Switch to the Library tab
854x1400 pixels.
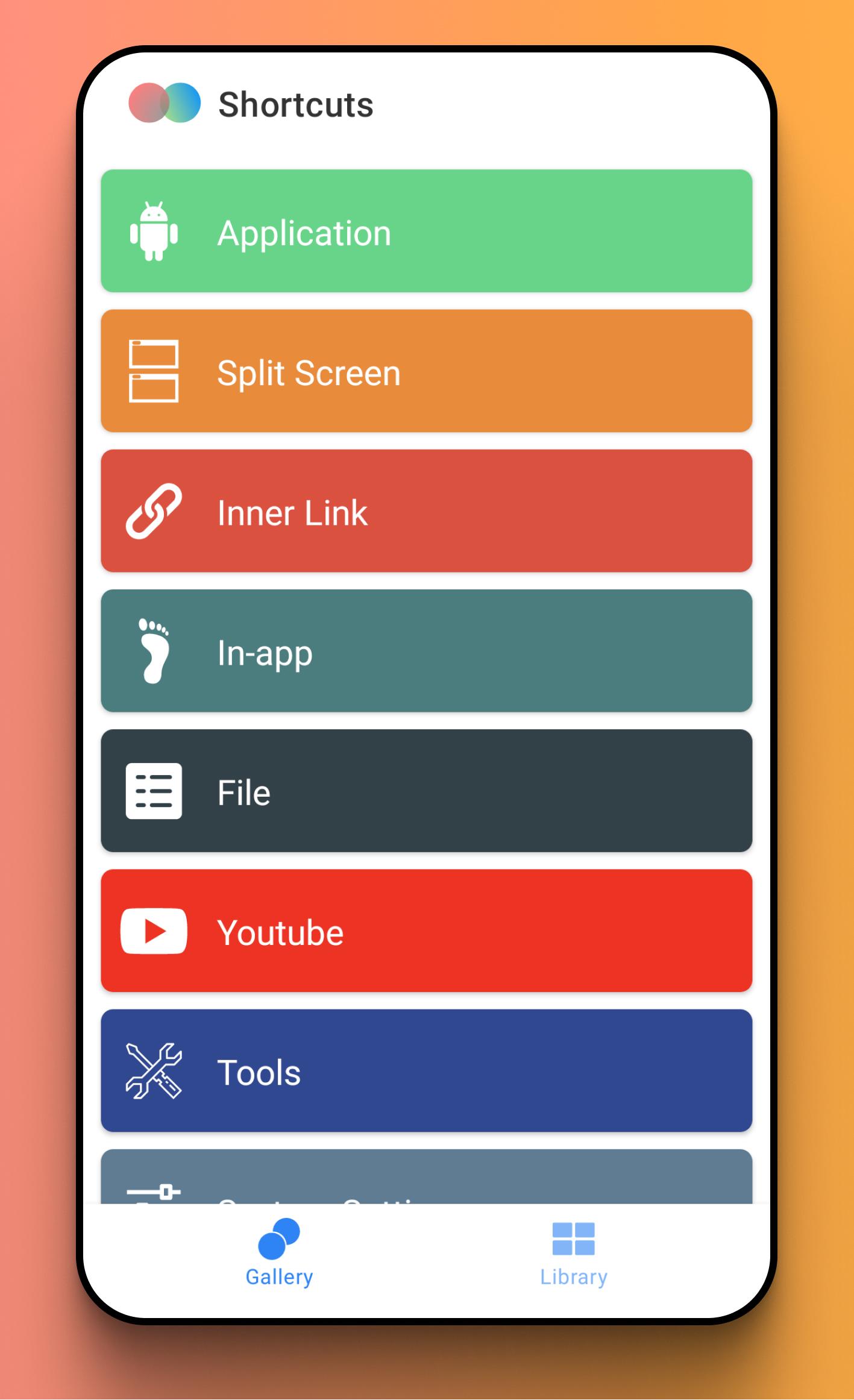click(573, 1254)
